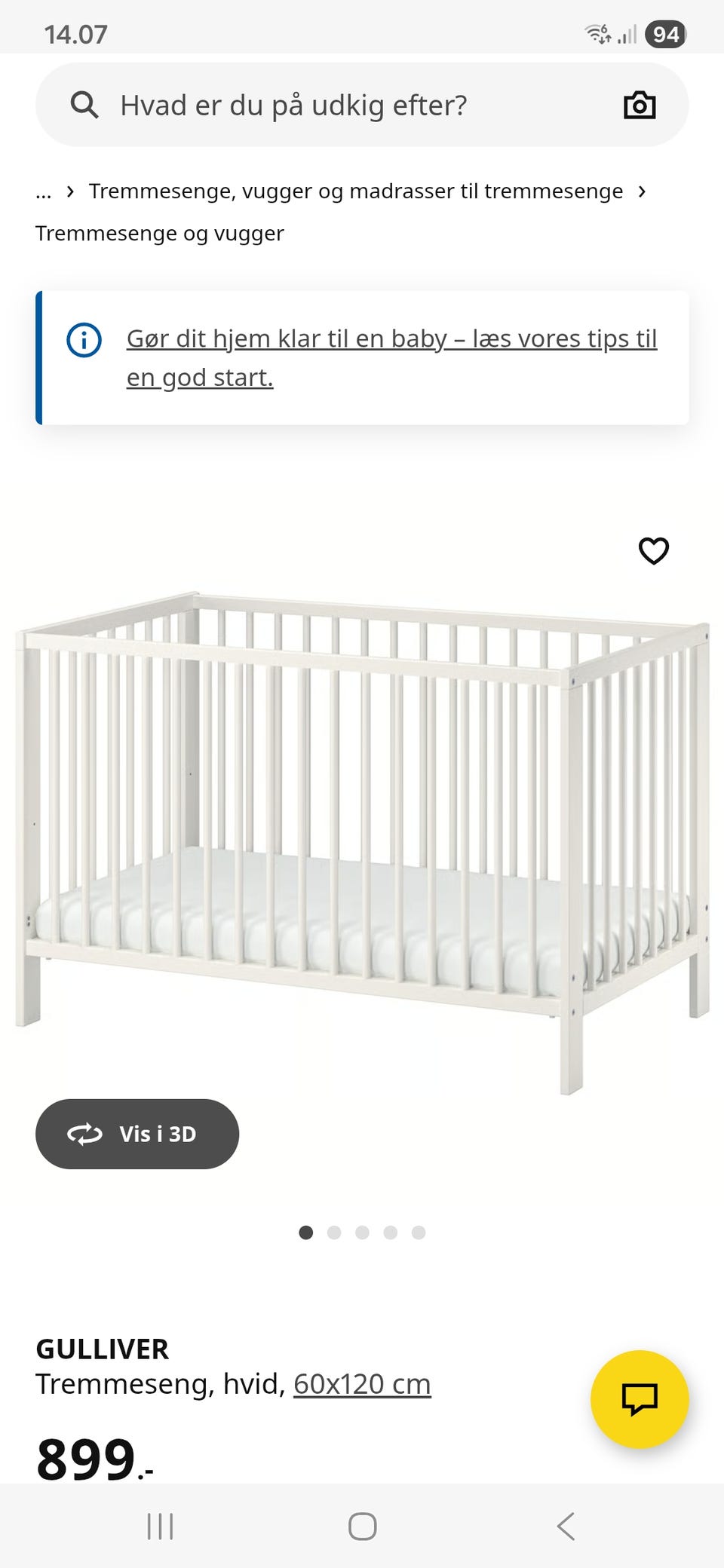
Task: Tap the "Hvad er du på udkig efter?" search field
Action: tap(362, 105)
